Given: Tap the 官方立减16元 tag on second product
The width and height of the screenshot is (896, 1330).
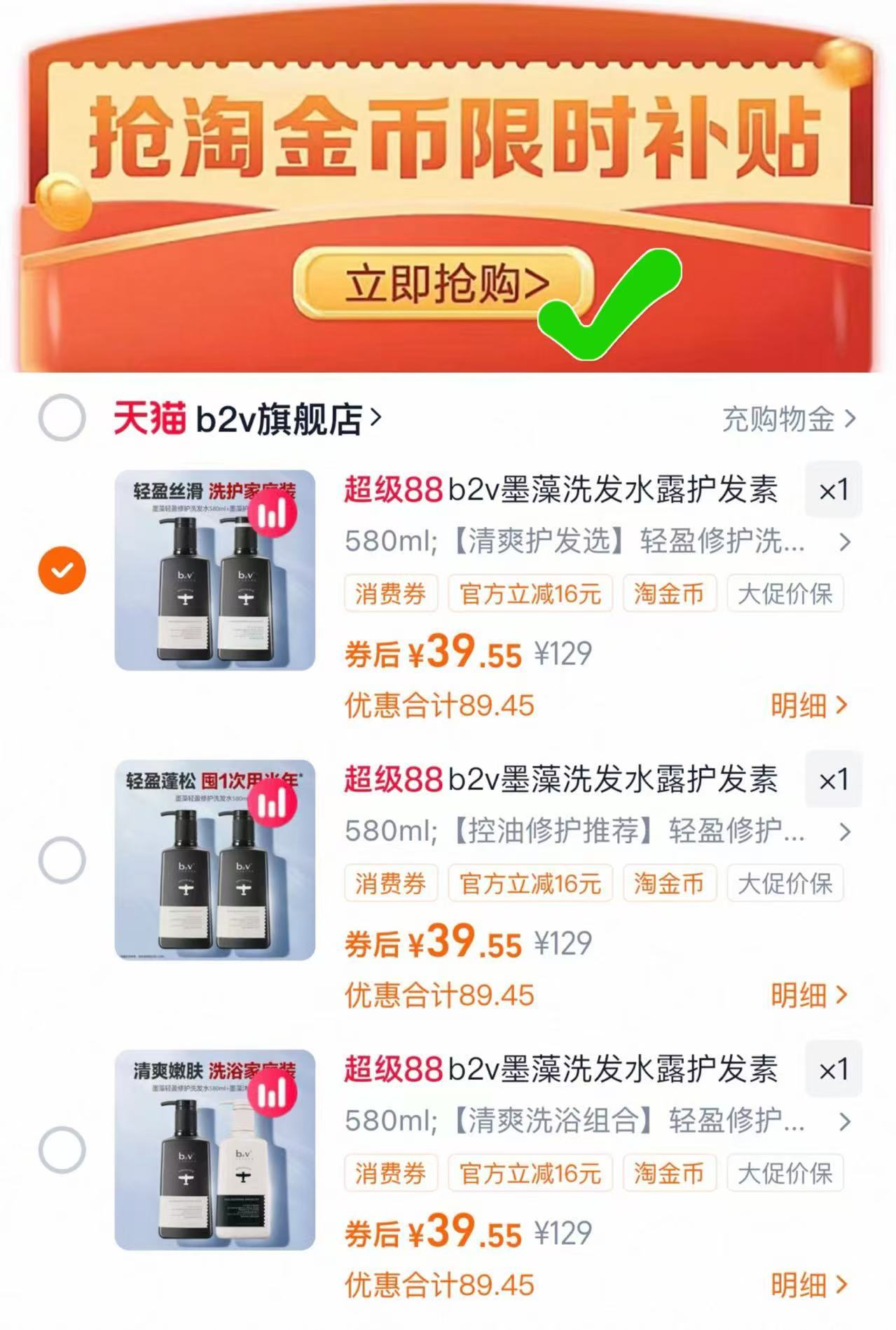Looking at the screenshot, I should pyautogui.click(x=531, y=884).
